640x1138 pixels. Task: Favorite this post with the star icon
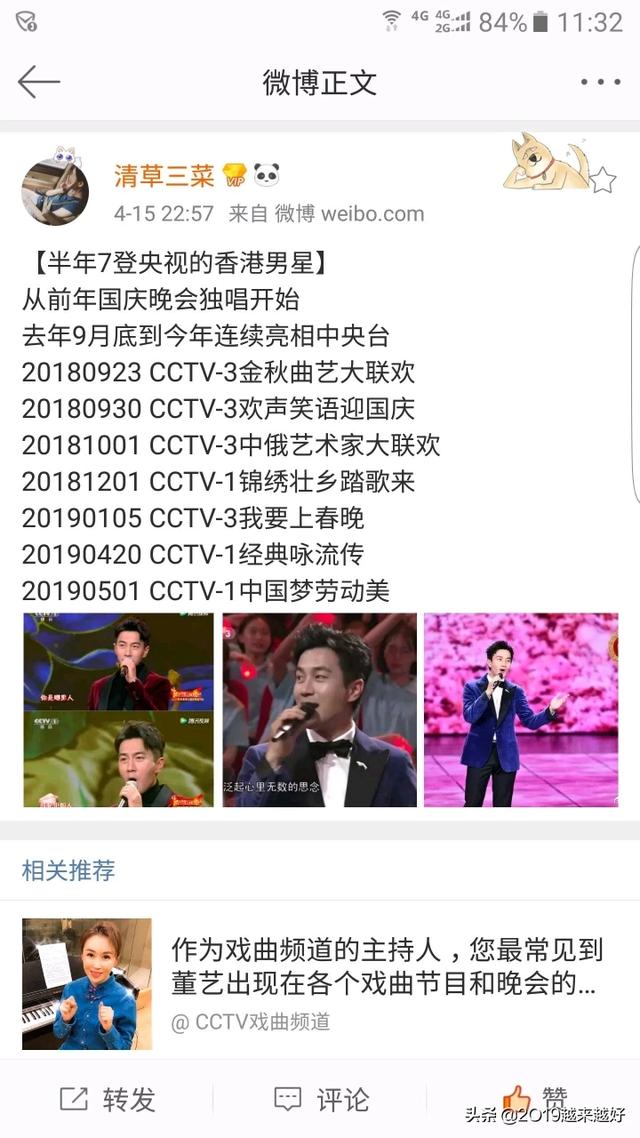(602, 180)
